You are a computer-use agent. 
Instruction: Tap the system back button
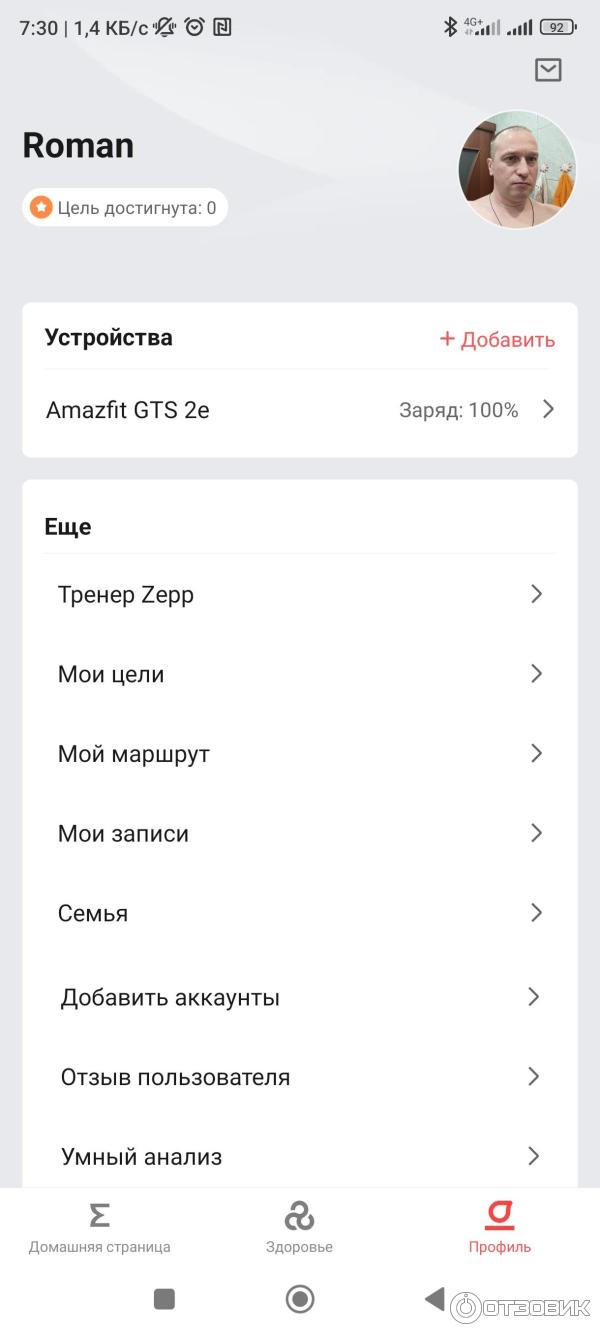pyautogui.click(x=434, y=1299)
